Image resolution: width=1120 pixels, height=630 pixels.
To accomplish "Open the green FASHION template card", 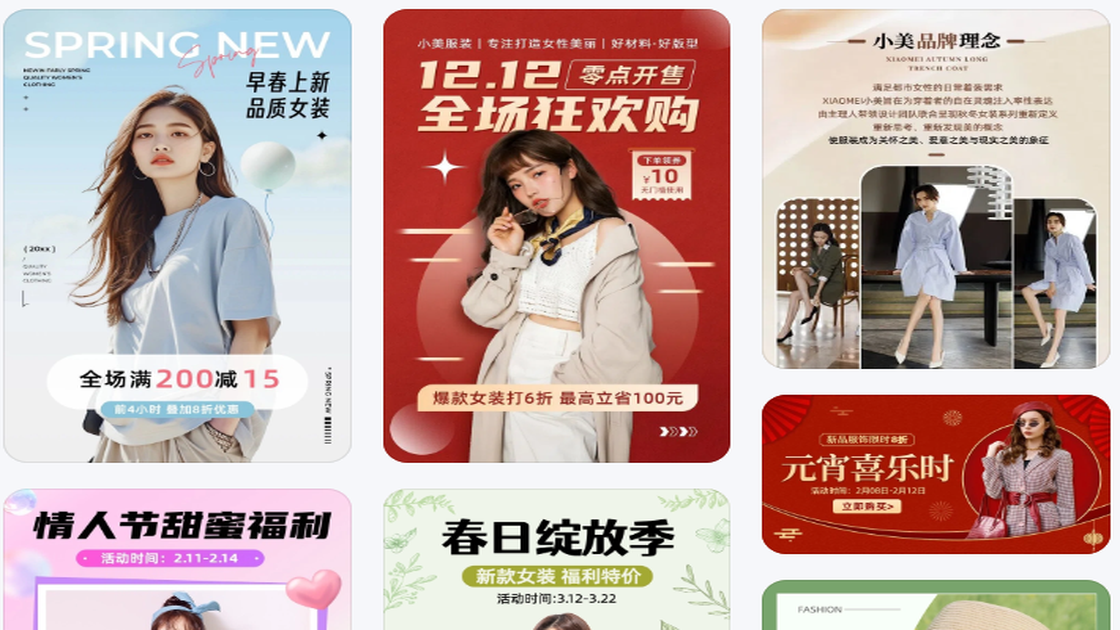I will point(936,606).
